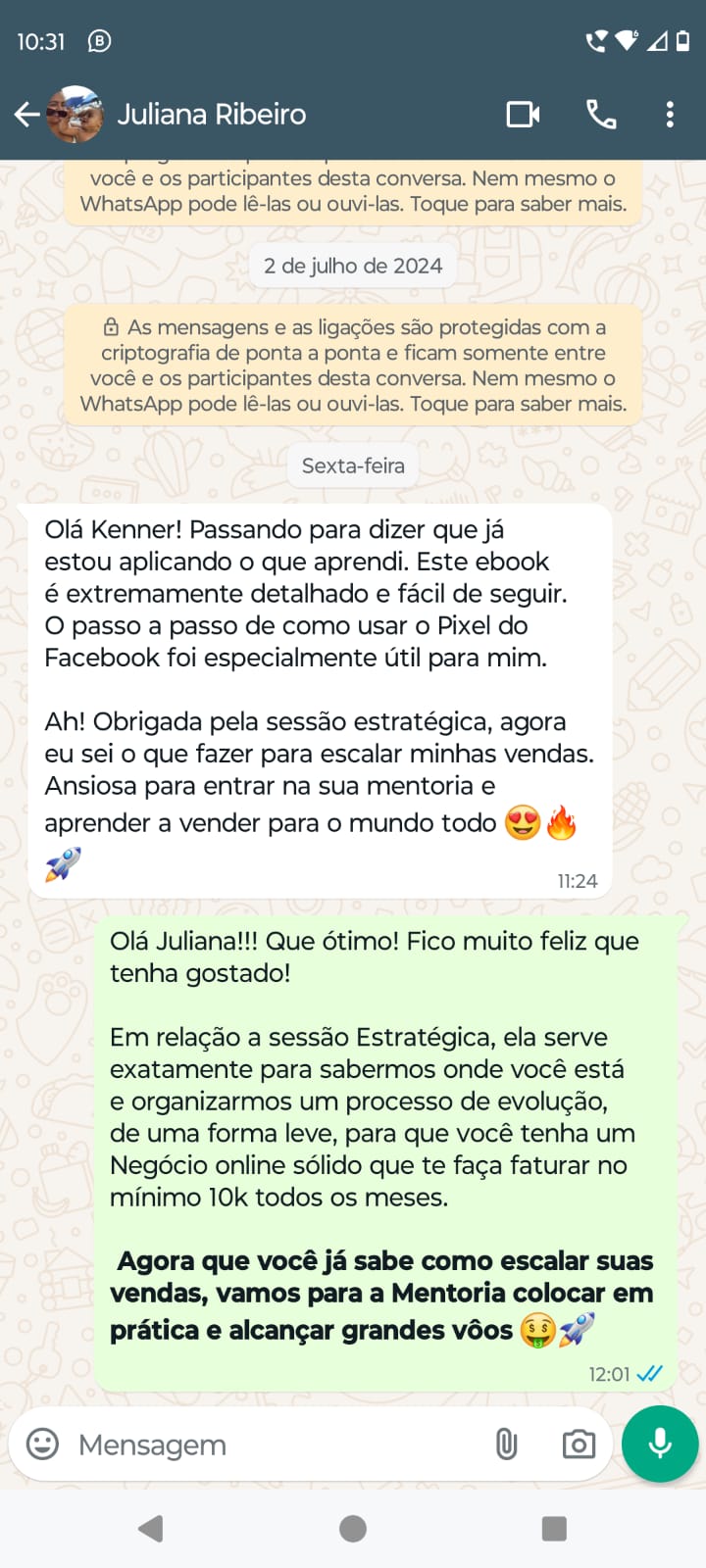Check the blue double ticks on the sent message

[x=649, y=1375]
